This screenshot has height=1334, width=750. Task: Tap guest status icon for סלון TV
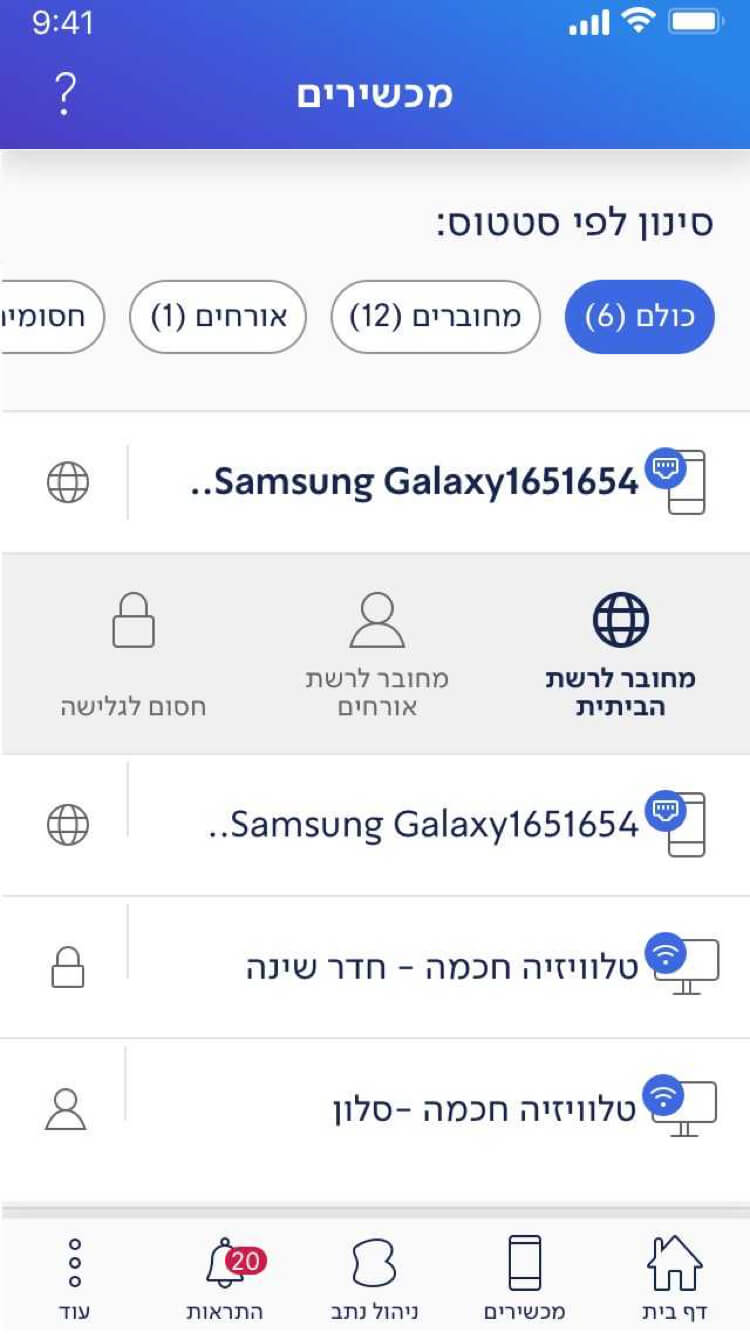[66, 1109]
